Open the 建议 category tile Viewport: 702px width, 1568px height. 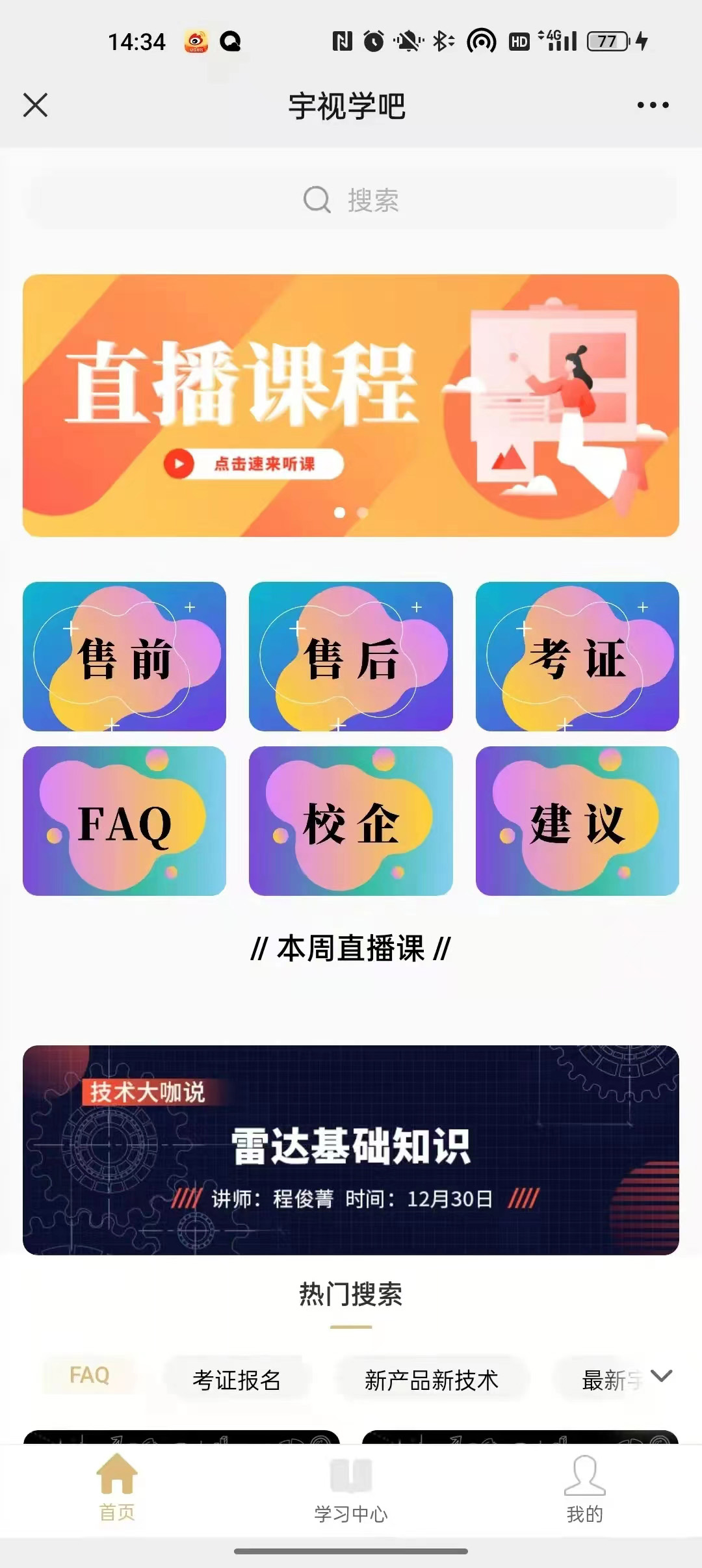click(x=577, y=821)
